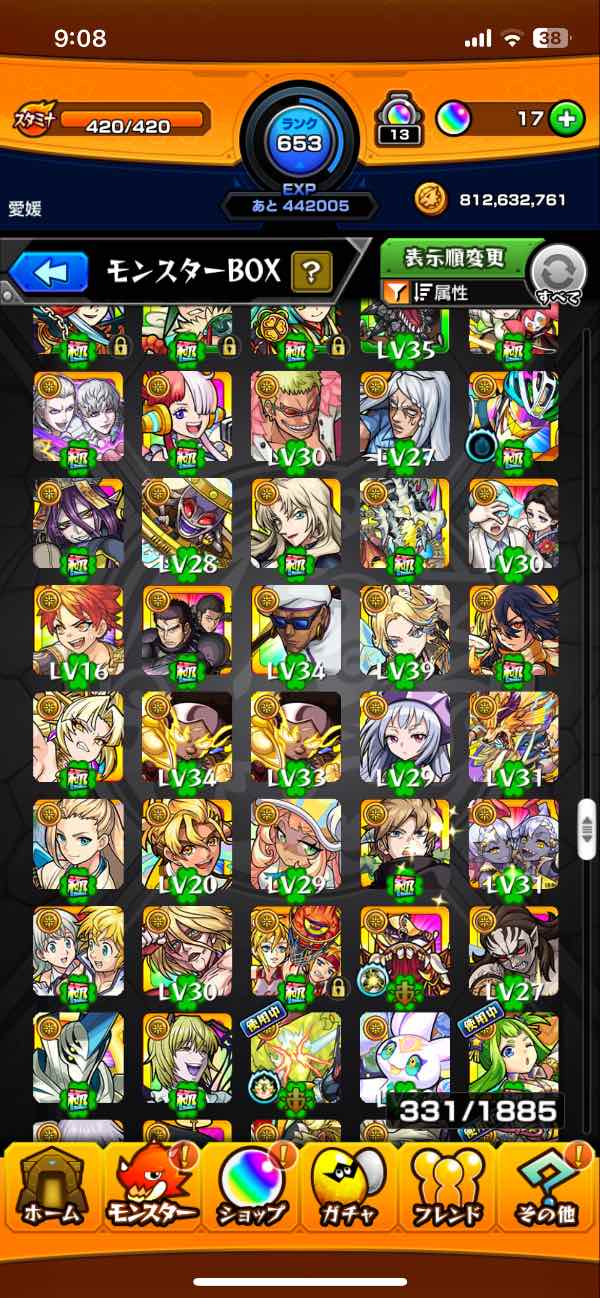Tap the すべて refresh filter button
This screenshot has width=600, height=1298.
(557, 273)
